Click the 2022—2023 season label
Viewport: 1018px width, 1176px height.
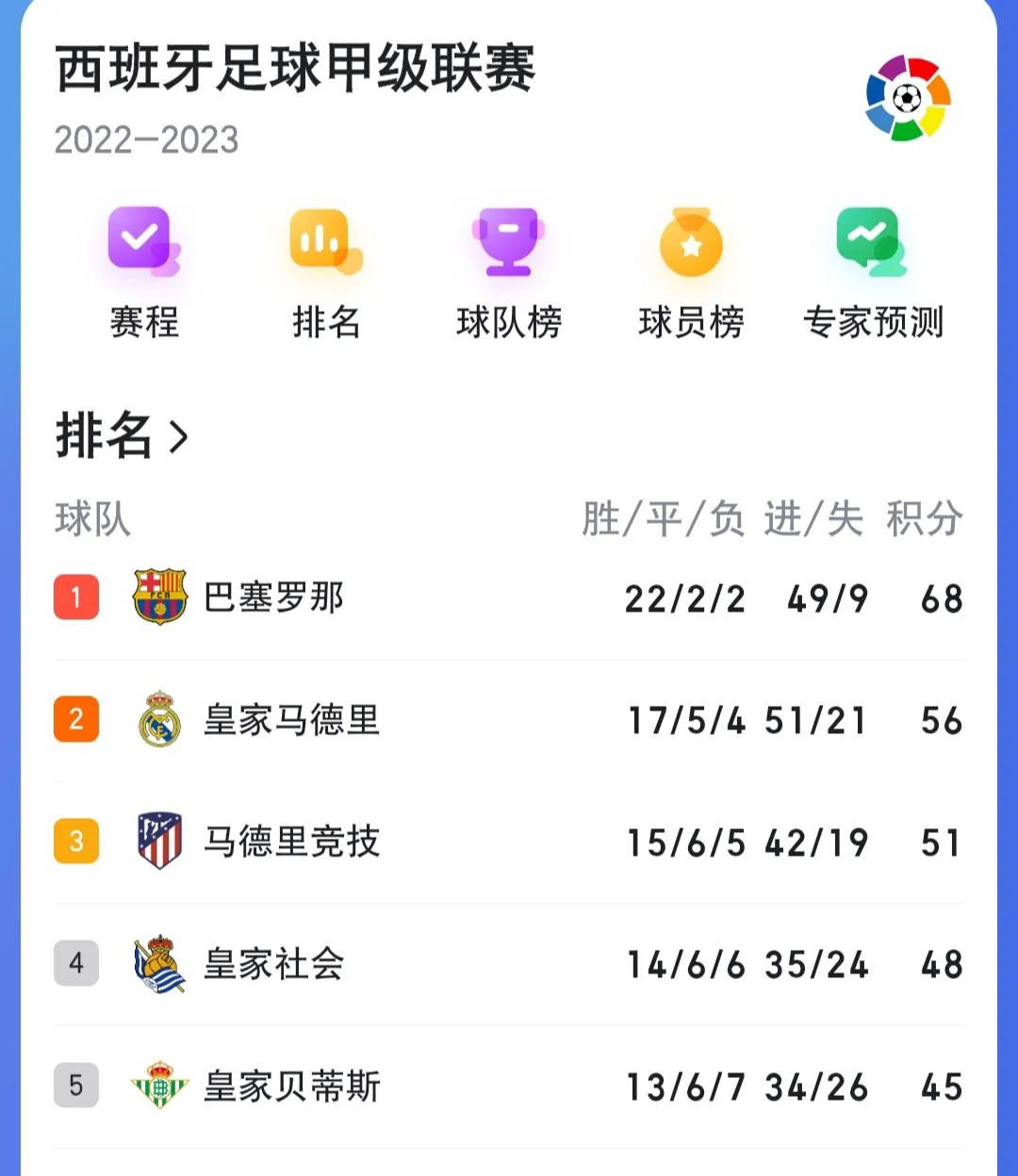click(147, 141)
